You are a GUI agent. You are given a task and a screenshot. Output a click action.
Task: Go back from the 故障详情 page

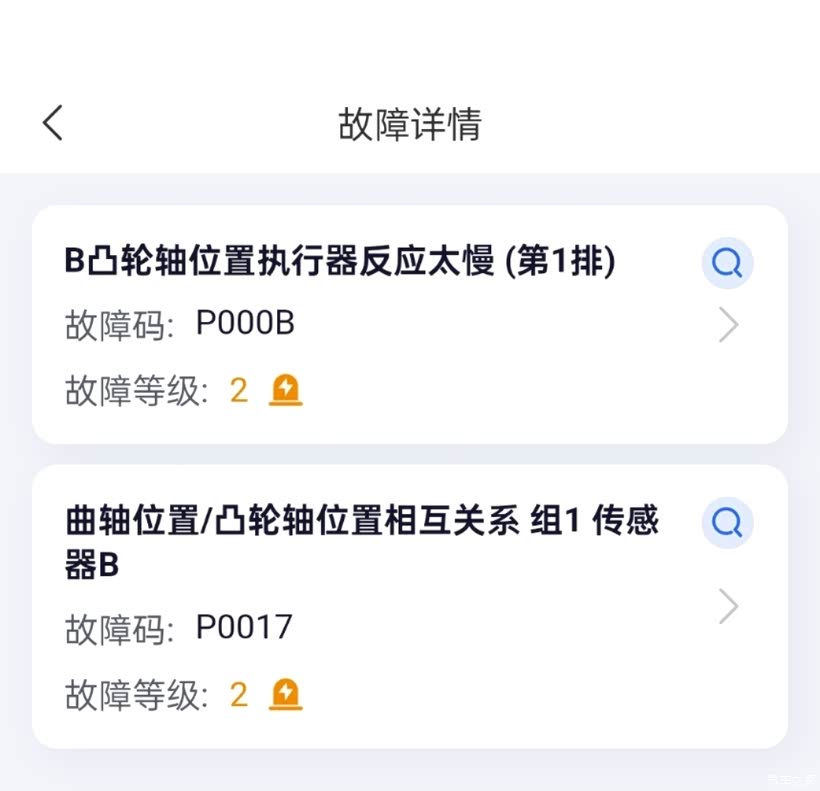point(53,123)
